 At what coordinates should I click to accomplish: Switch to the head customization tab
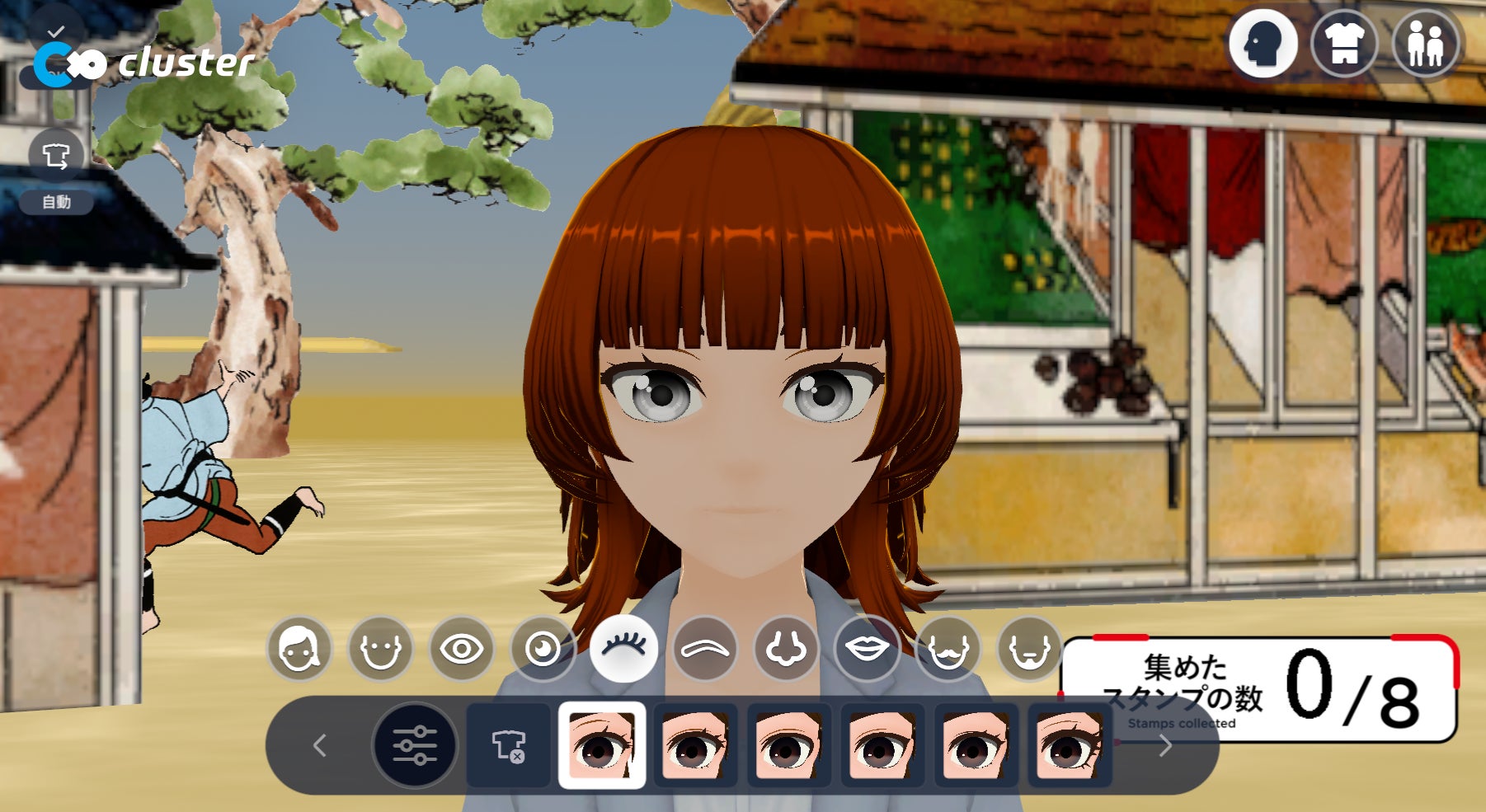click(1263, 44)
